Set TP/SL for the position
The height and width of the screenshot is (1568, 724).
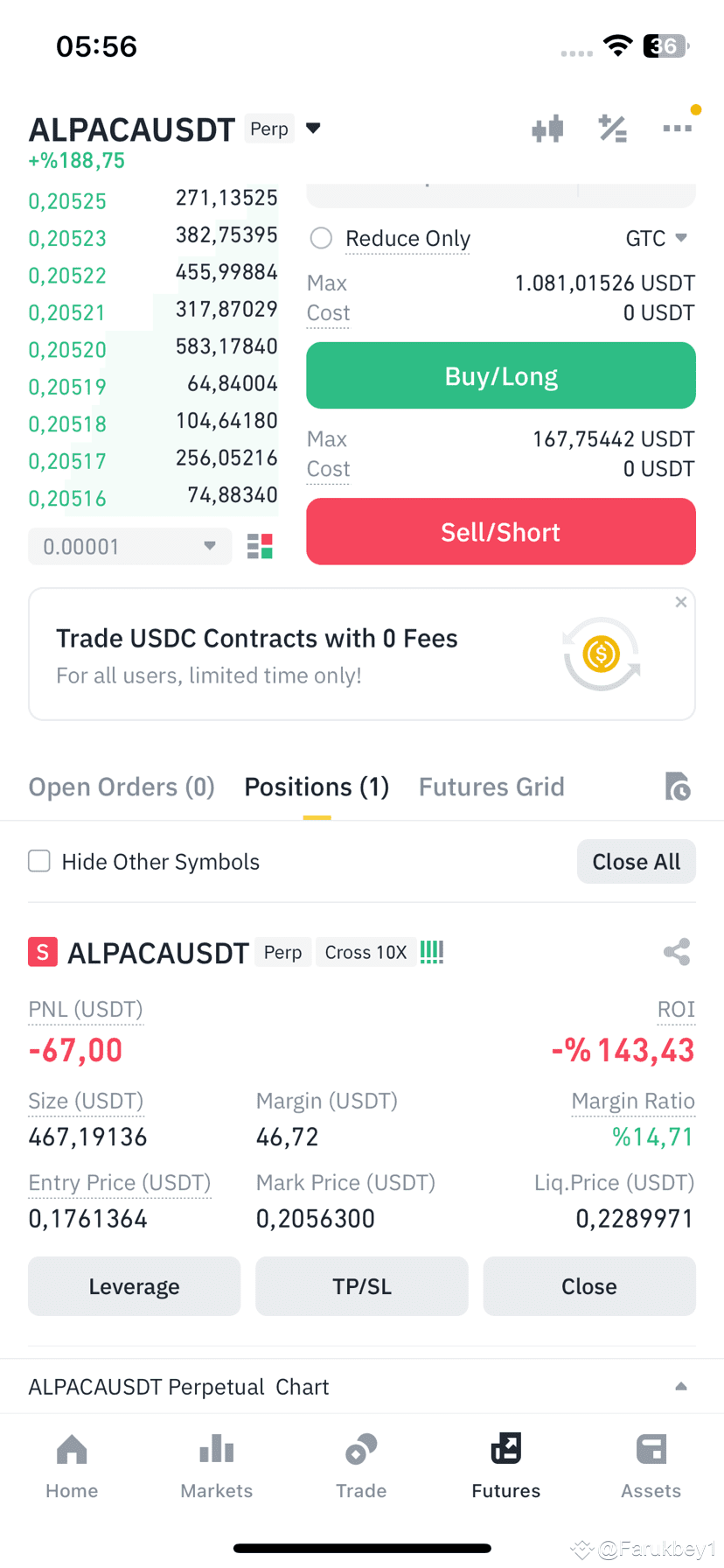[x=362, y=1286]
